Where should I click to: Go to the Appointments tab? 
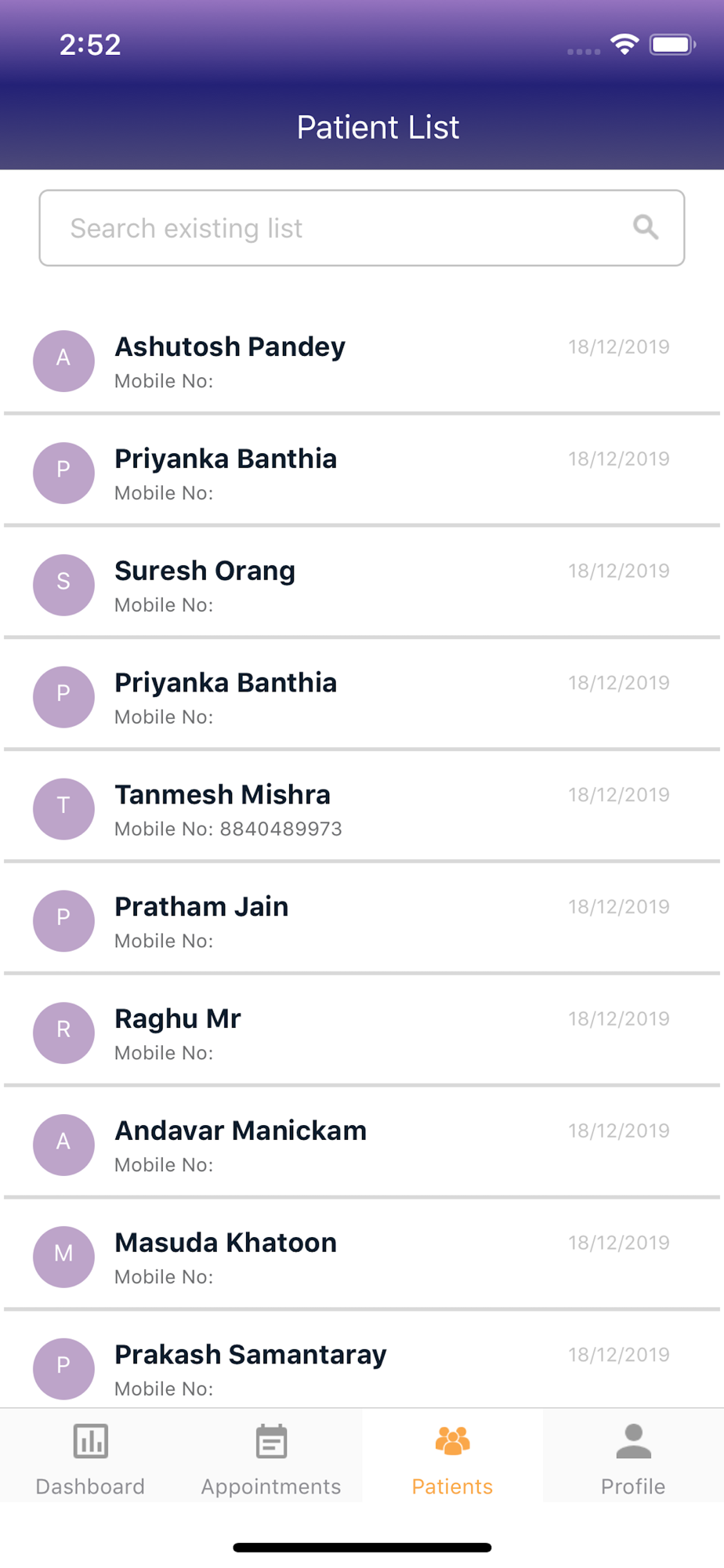click(x=271, y=1457)
